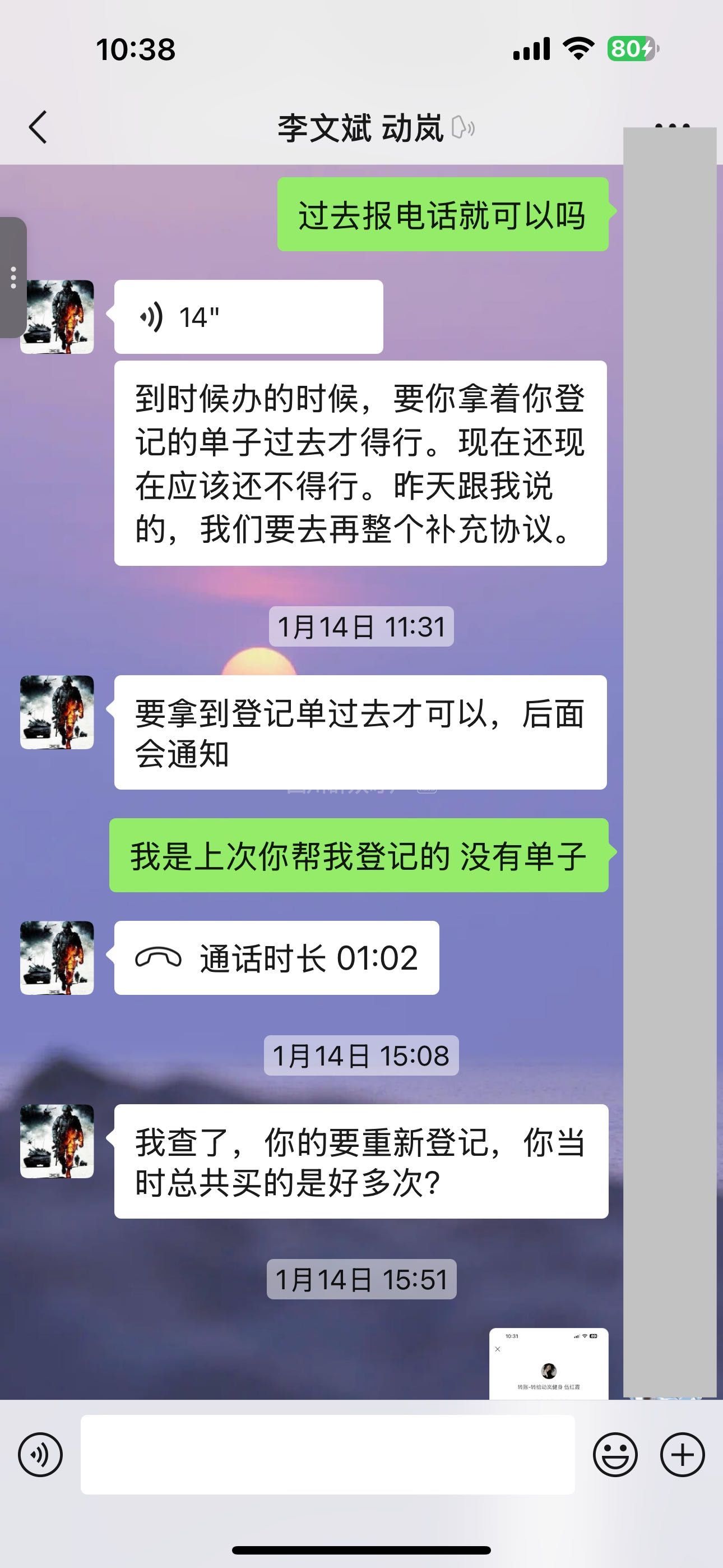Screen dimensions: 723x1568
Task: Focus the message text field
Action: coord(327,1455)
